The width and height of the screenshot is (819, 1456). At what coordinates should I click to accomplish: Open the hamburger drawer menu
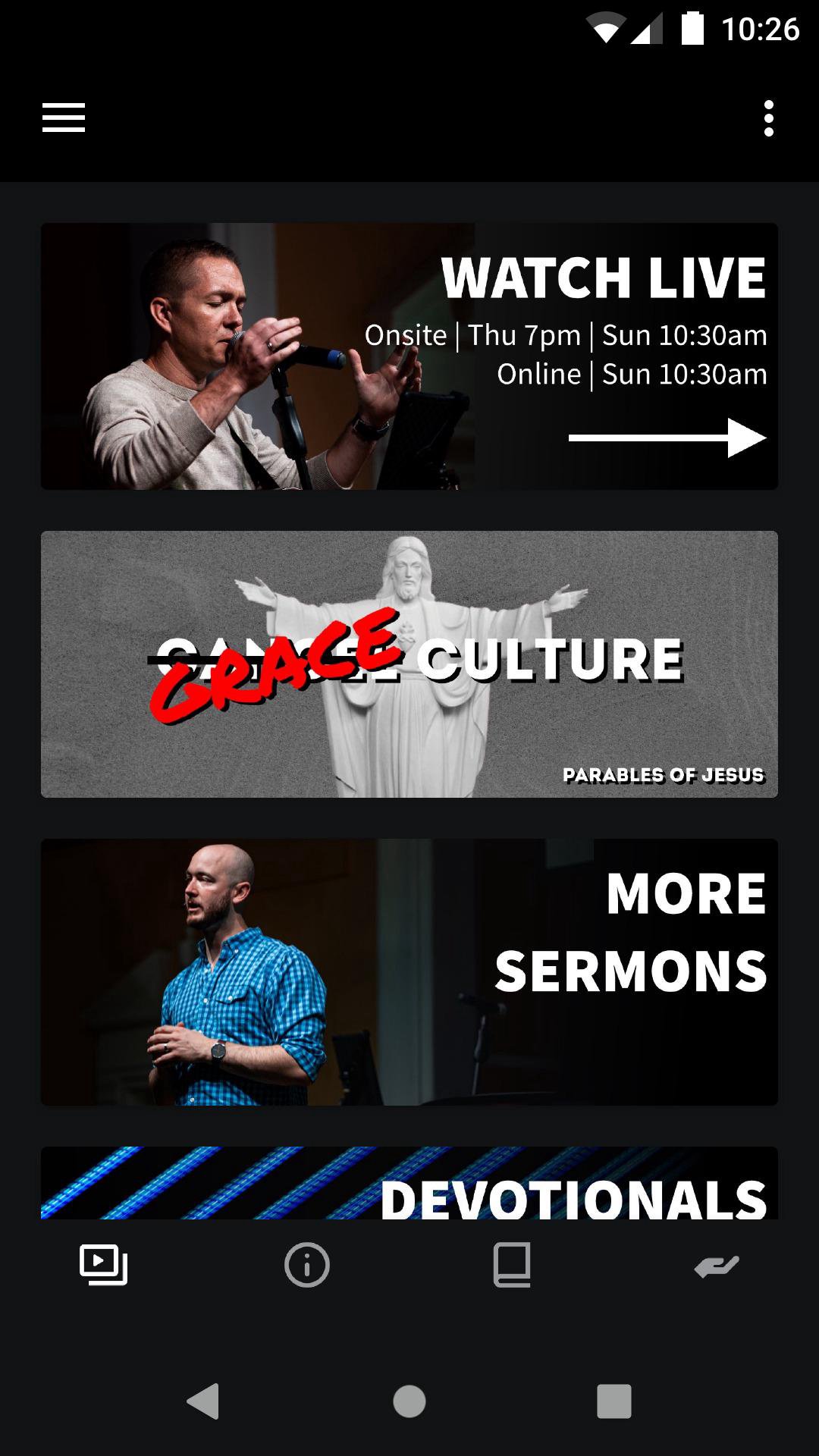[64, 118]
